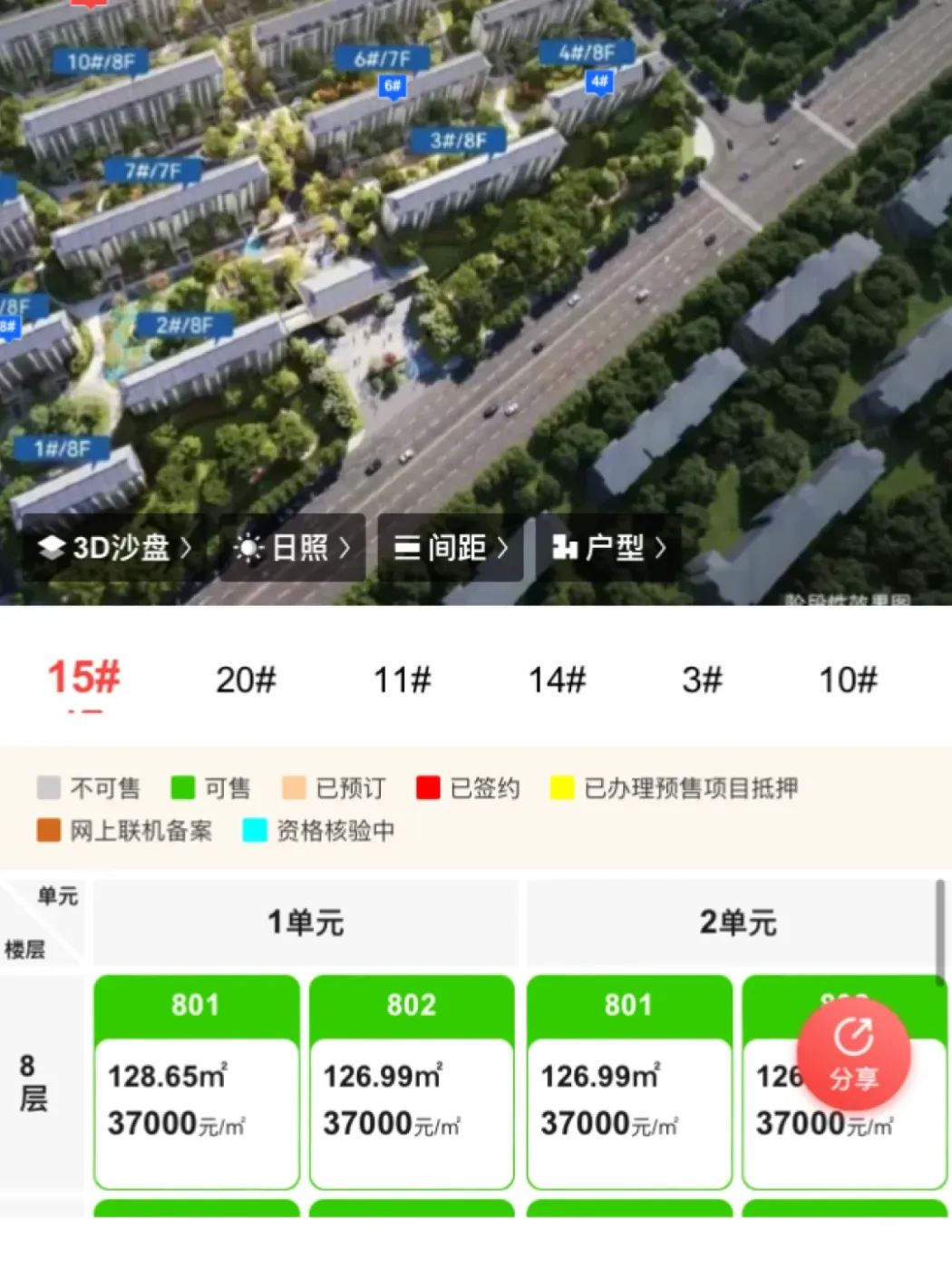This screenshot has height=1270, width=952.
Task: Switch to the 10# building tab
Action: click(849, 680)
